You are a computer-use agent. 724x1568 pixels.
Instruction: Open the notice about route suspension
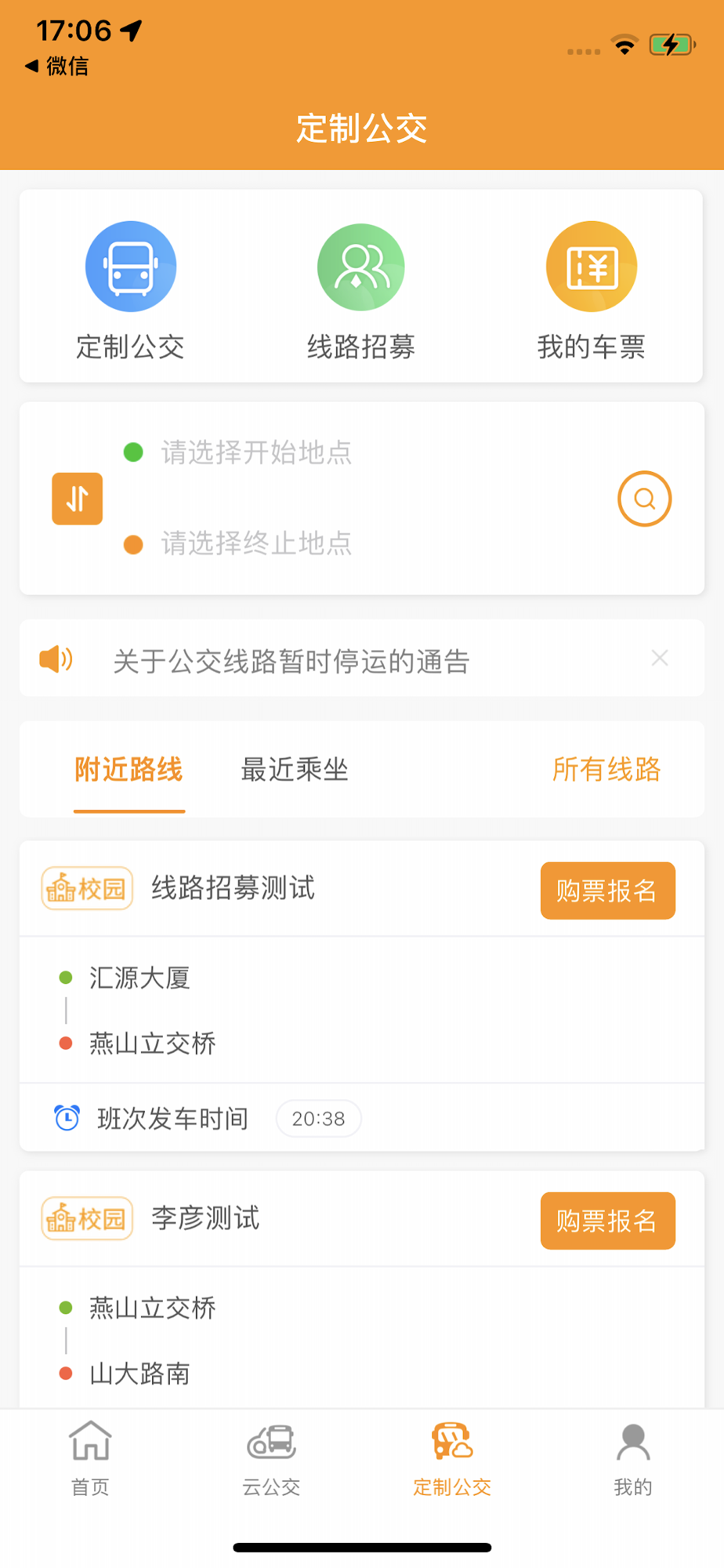(x=291, y=661)
